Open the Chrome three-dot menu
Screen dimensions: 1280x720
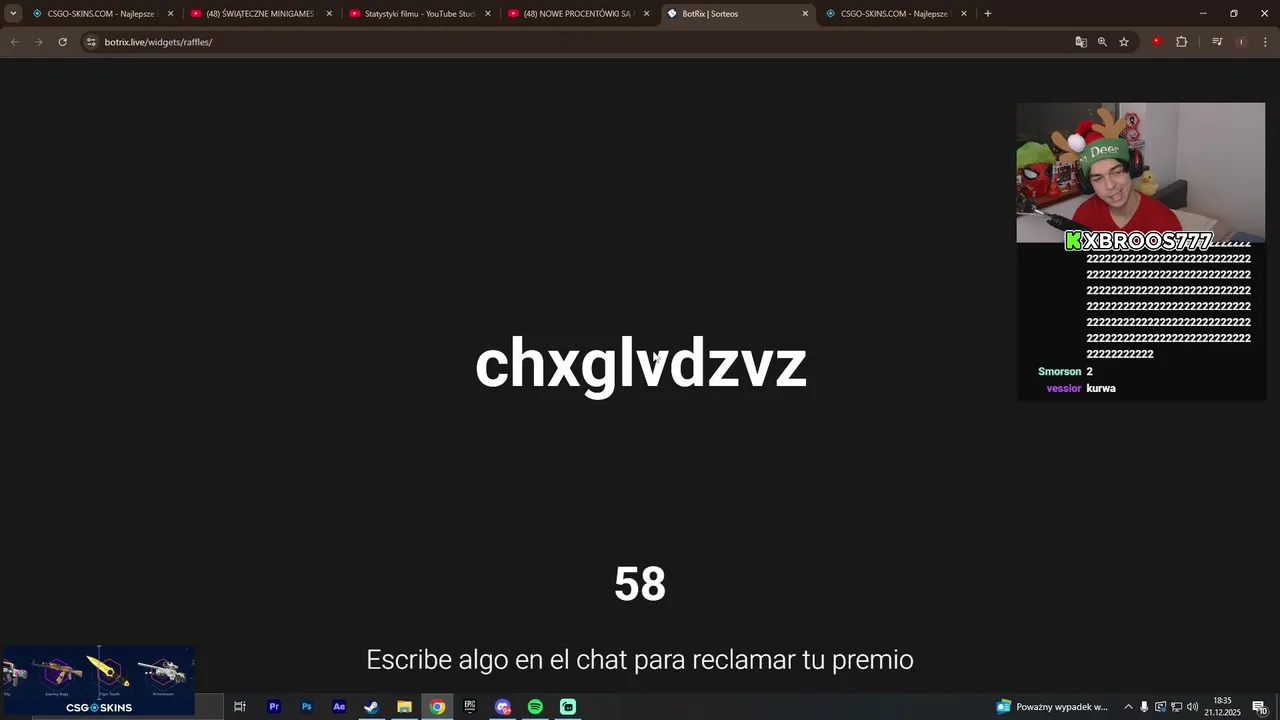coord(1266,42)
